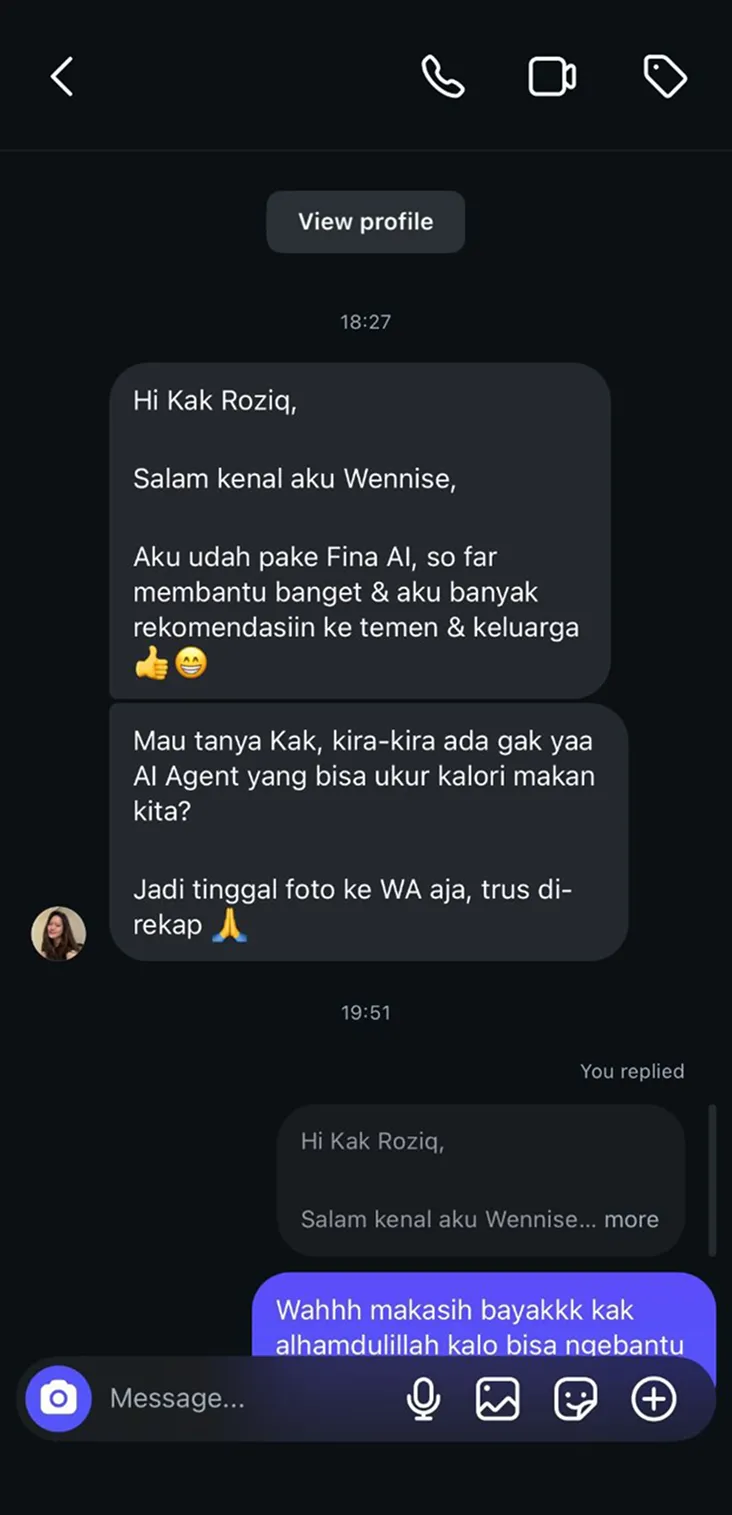Open more attachment options with plus
This screenshot has height=1515, width=732.
(654, 1399)
